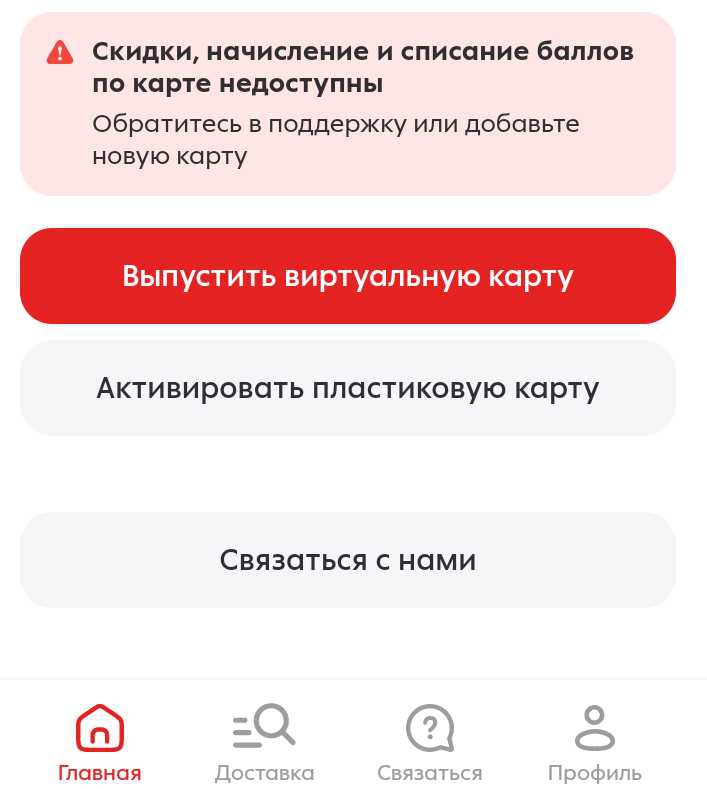Open the Связаться tab
The width and height of the screenshot is (707, 789).
(429, 743)
